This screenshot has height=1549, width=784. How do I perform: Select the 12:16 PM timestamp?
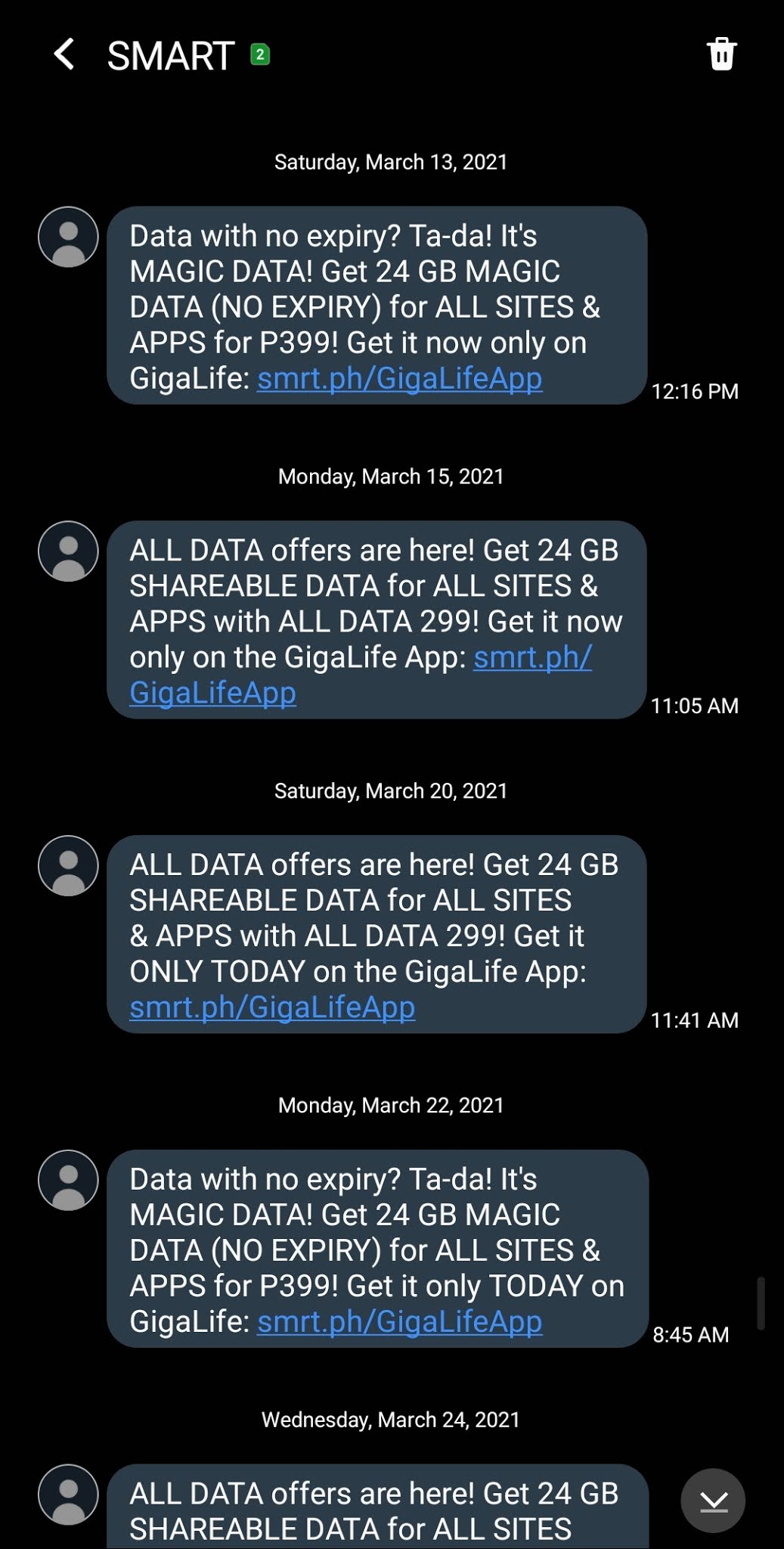(x=695, y=391)
